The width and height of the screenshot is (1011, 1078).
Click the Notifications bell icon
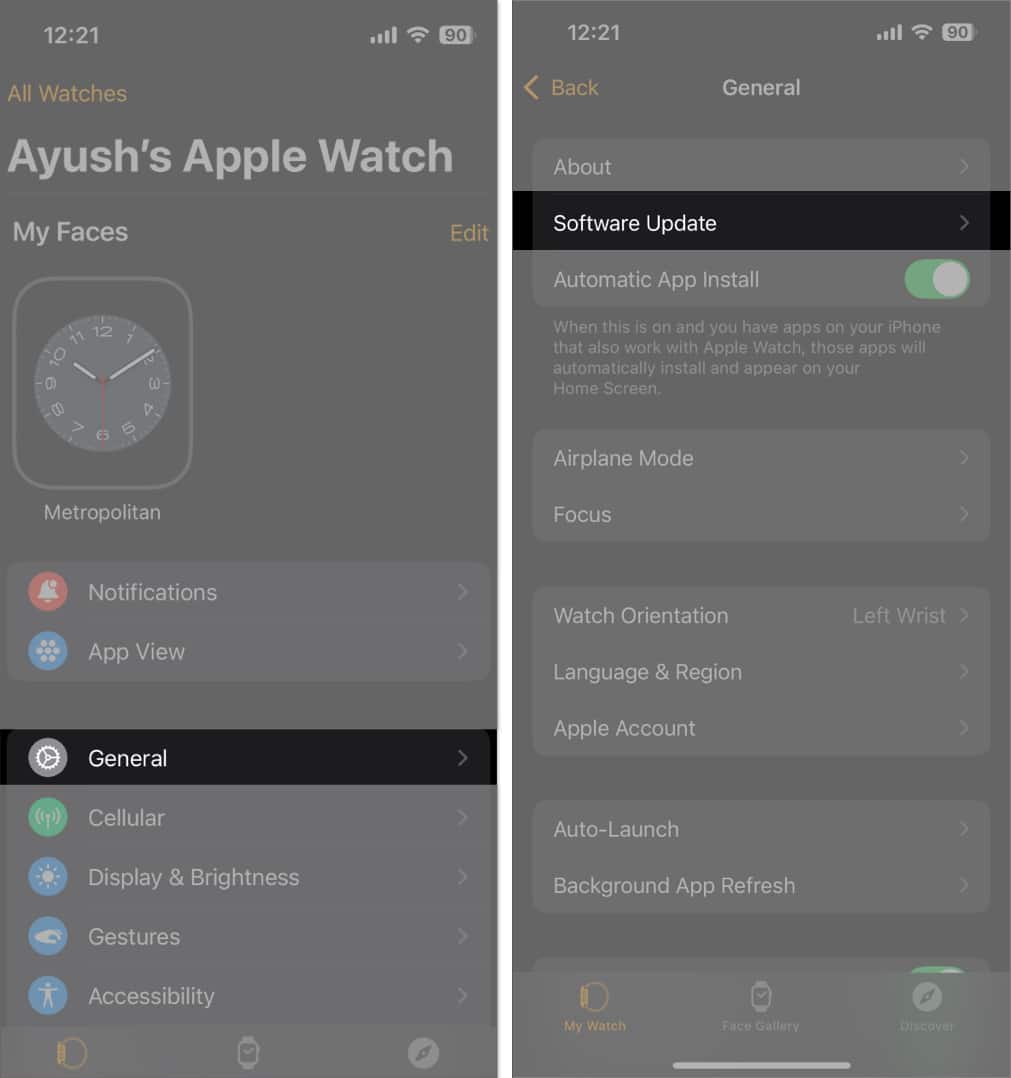(x=47, y=592)
